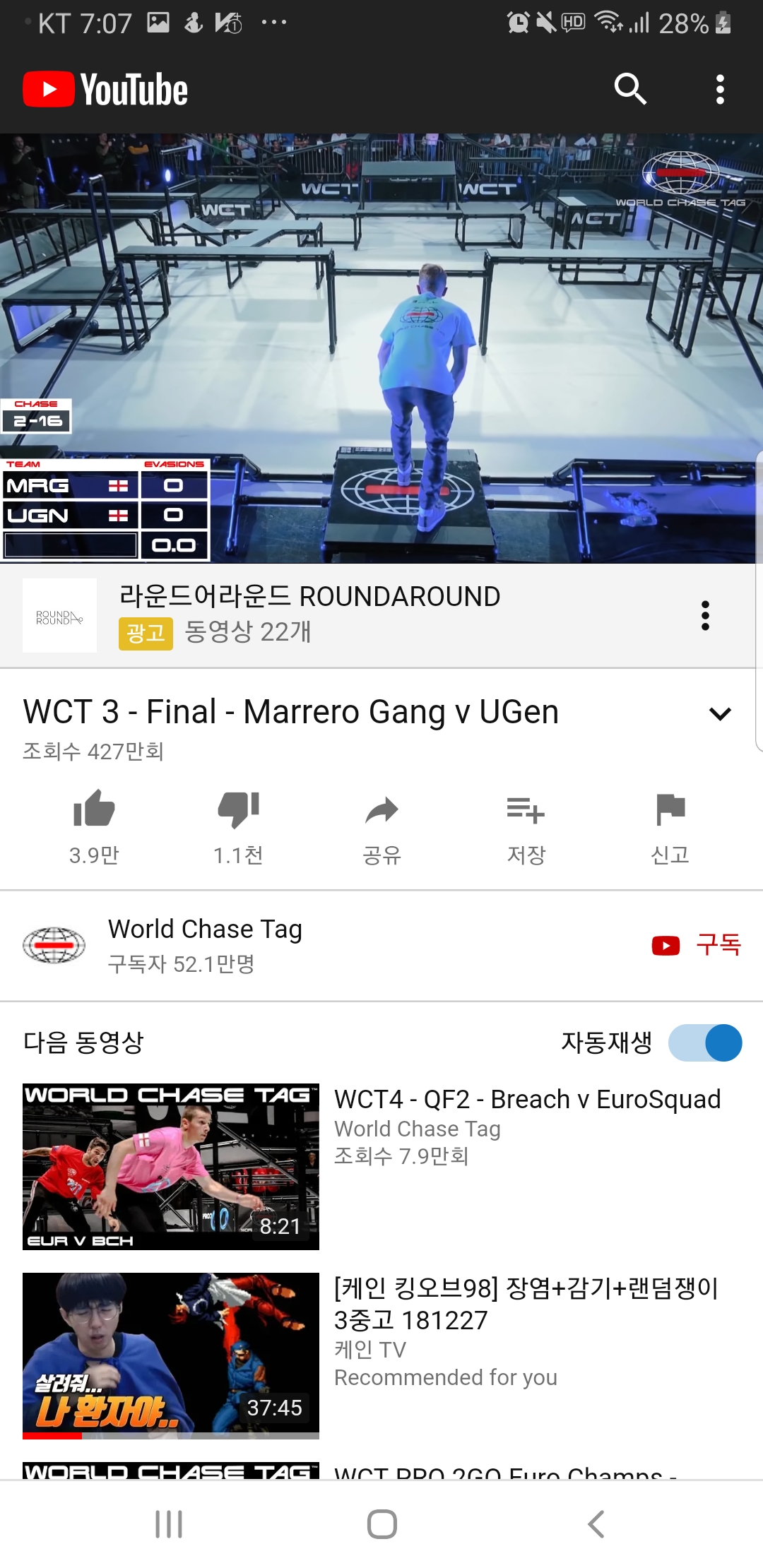Save the video with 저장

[526, 825]
